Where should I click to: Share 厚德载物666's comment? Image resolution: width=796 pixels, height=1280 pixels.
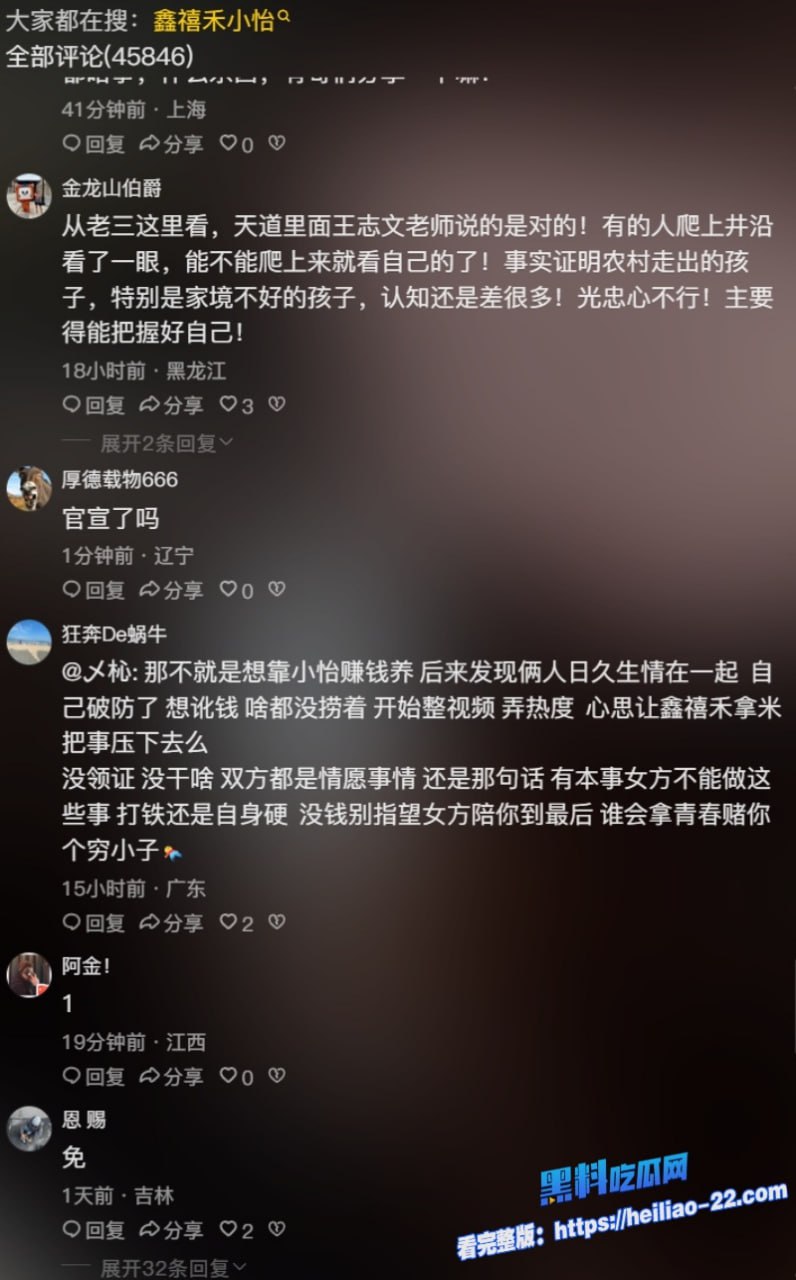[171, 590]
